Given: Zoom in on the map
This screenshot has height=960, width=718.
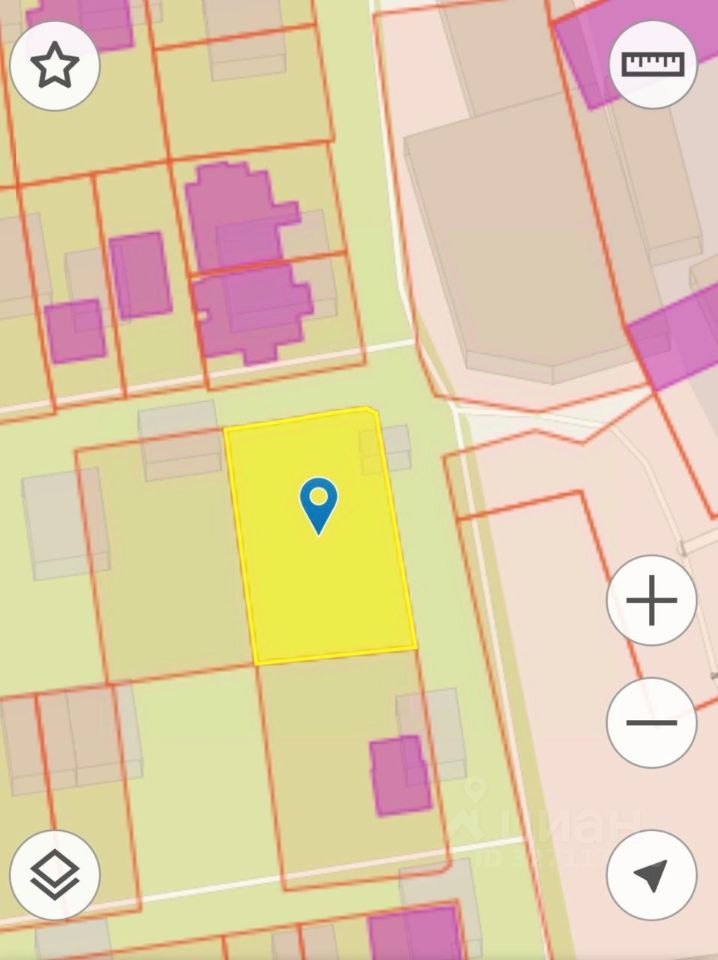Looking at the screenshot, I should (x=651, y=601).
